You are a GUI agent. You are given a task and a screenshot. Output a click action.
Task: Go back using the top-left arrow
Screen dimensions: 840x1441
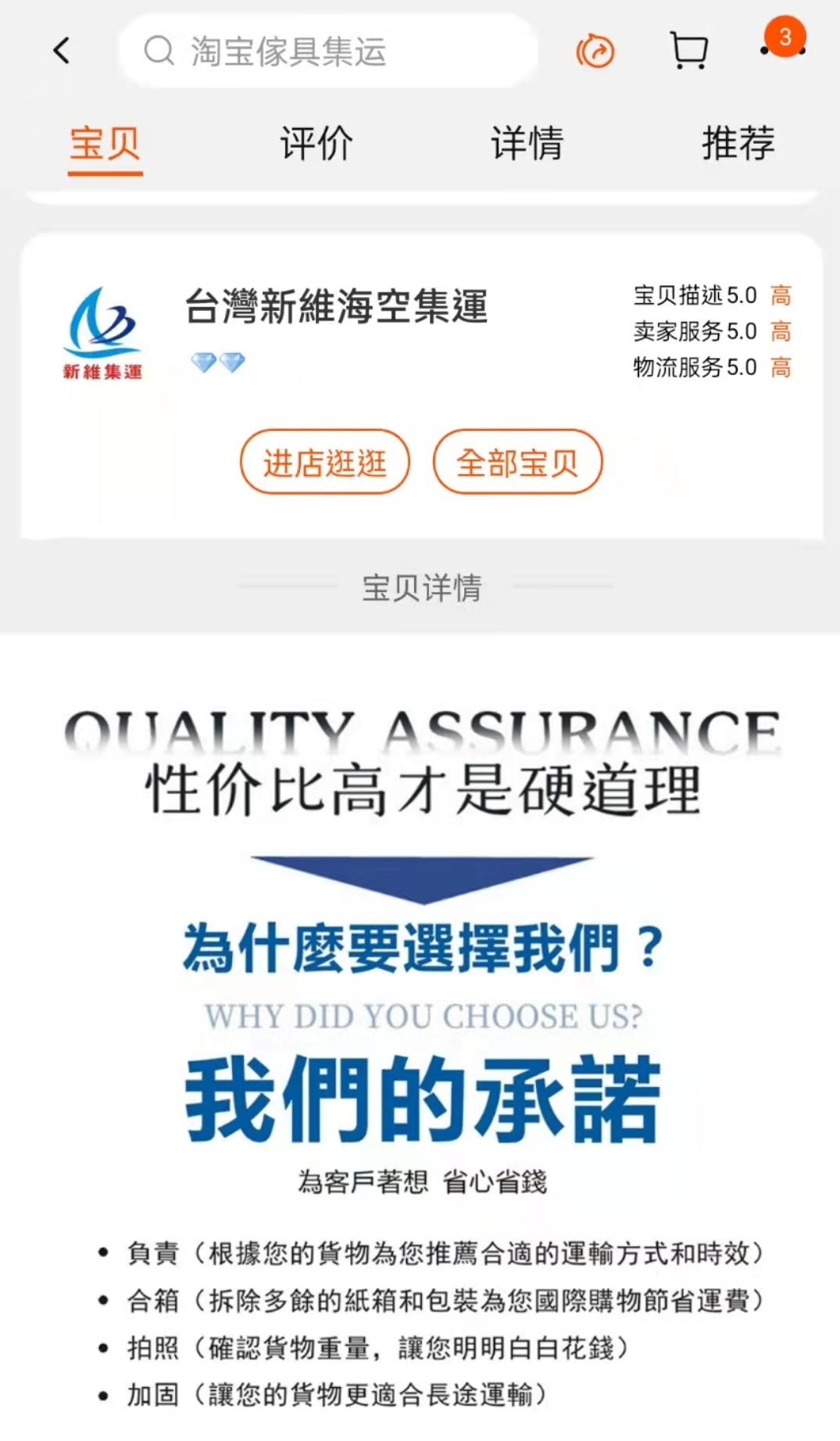pyautogui.click(x=62, y=52)
